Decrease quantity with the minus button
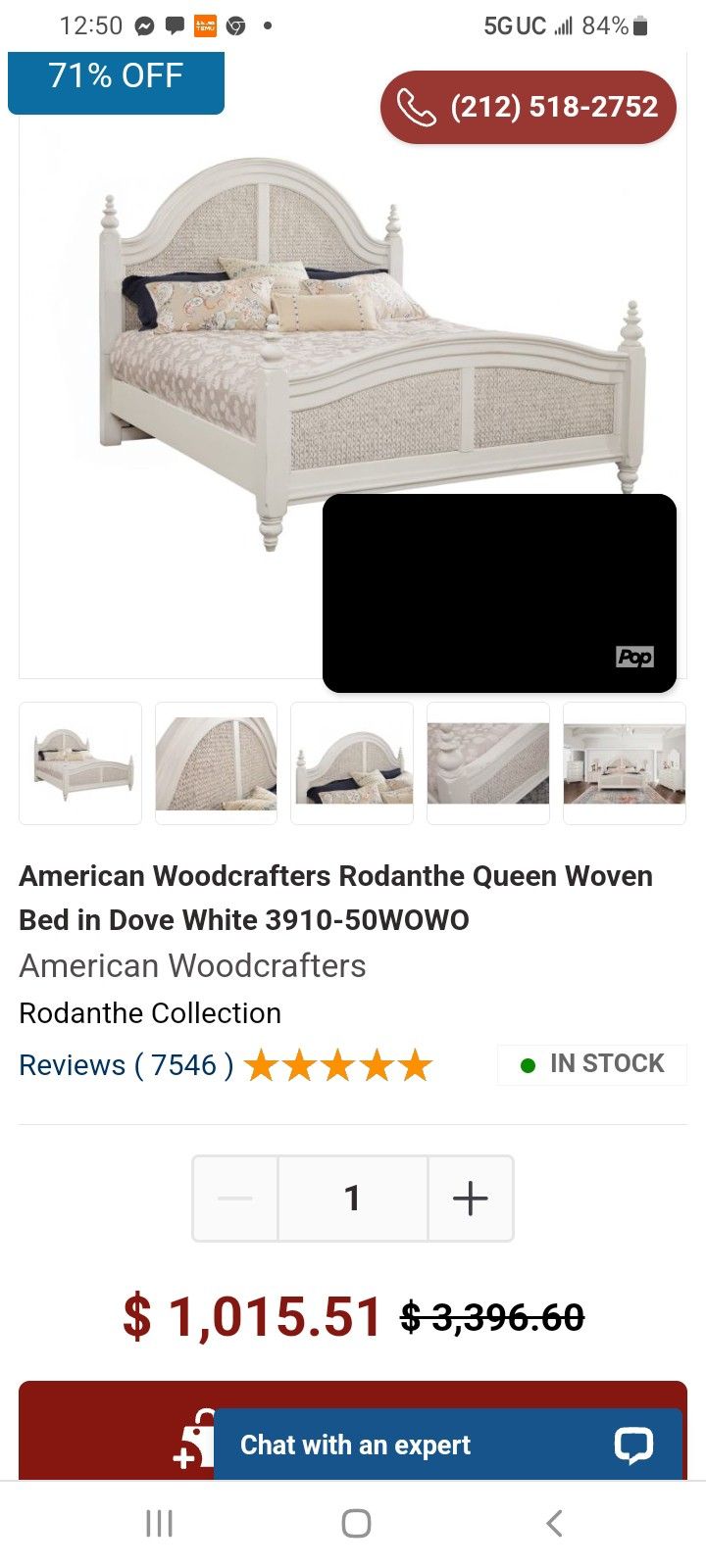 point(235,1198)
